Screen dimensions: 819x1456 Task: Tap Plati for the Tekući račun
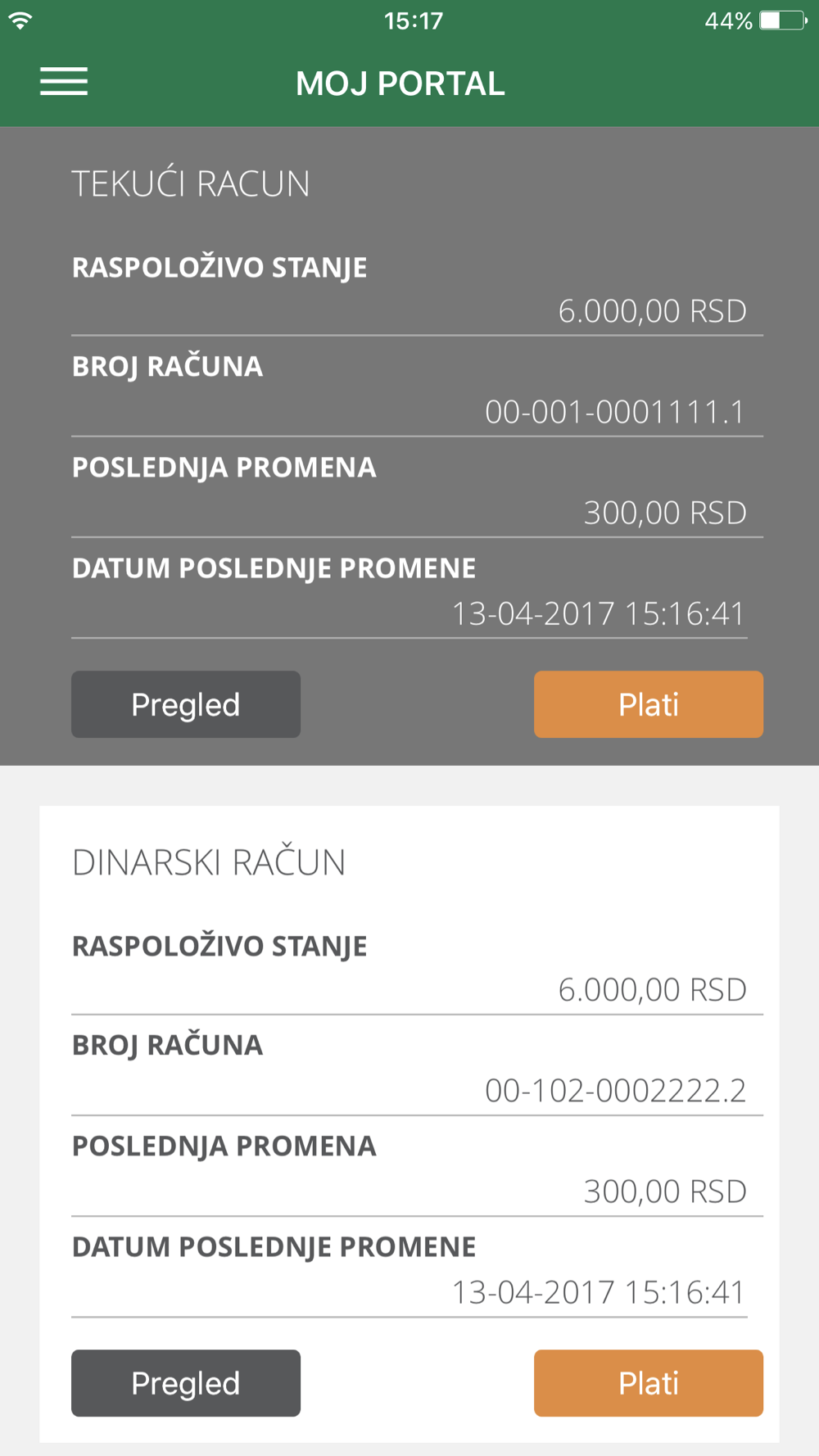tap(649, 704)
